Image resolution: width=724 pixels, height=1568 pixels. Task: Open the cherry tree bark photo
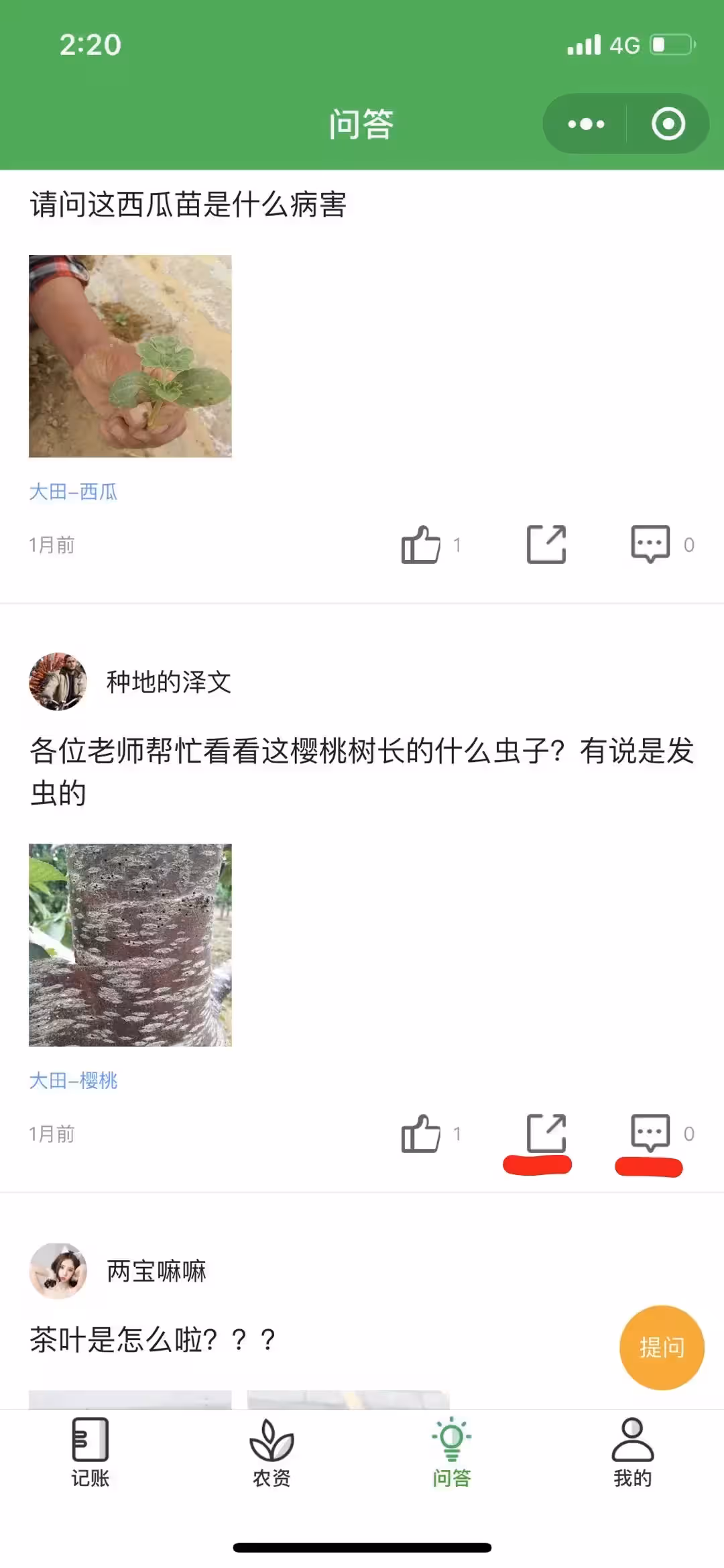[130, 945]
